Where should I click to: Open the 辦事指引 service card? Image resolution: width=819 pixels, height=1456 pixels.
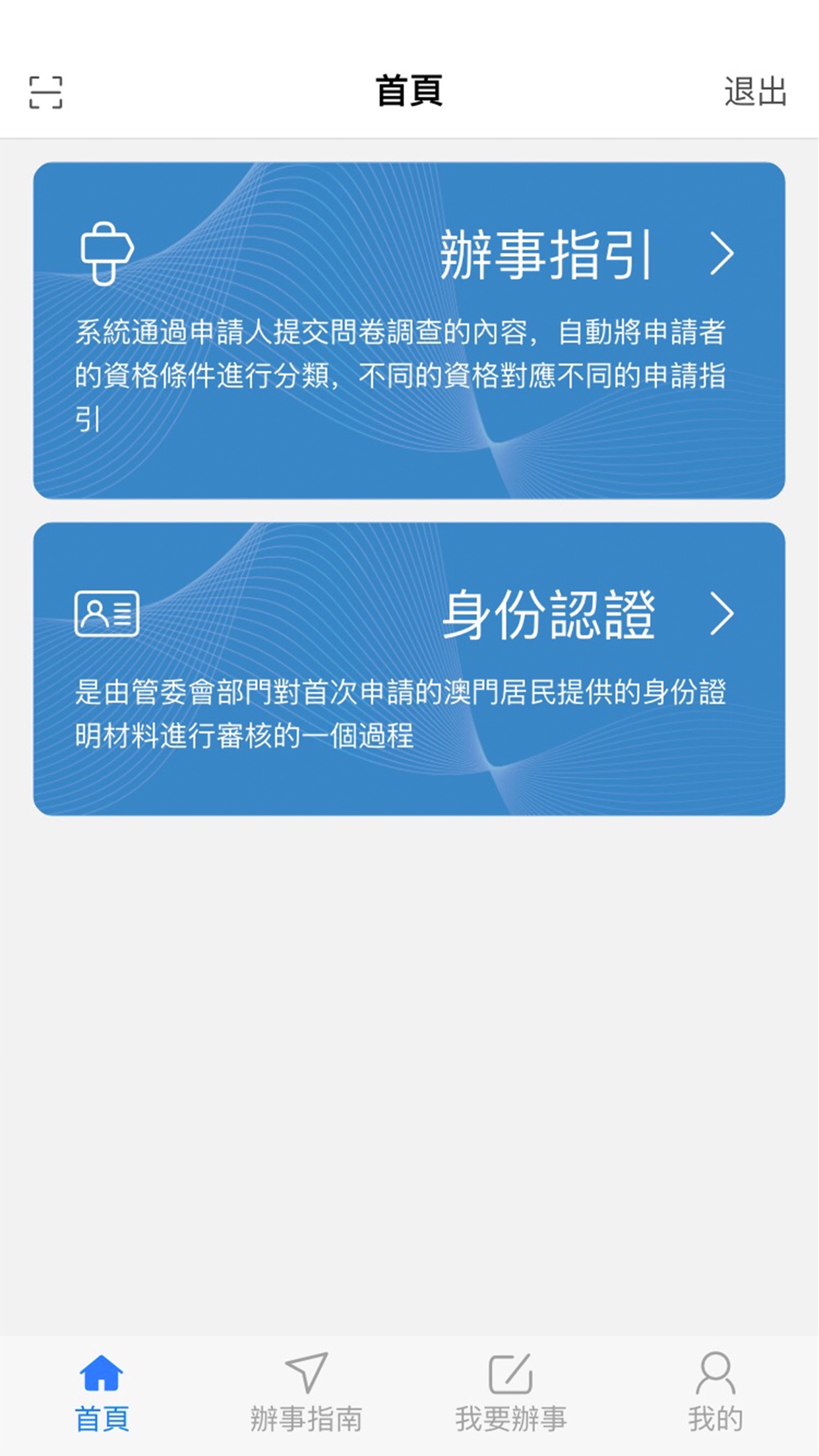pyautogui.click(x=409, y=330)
